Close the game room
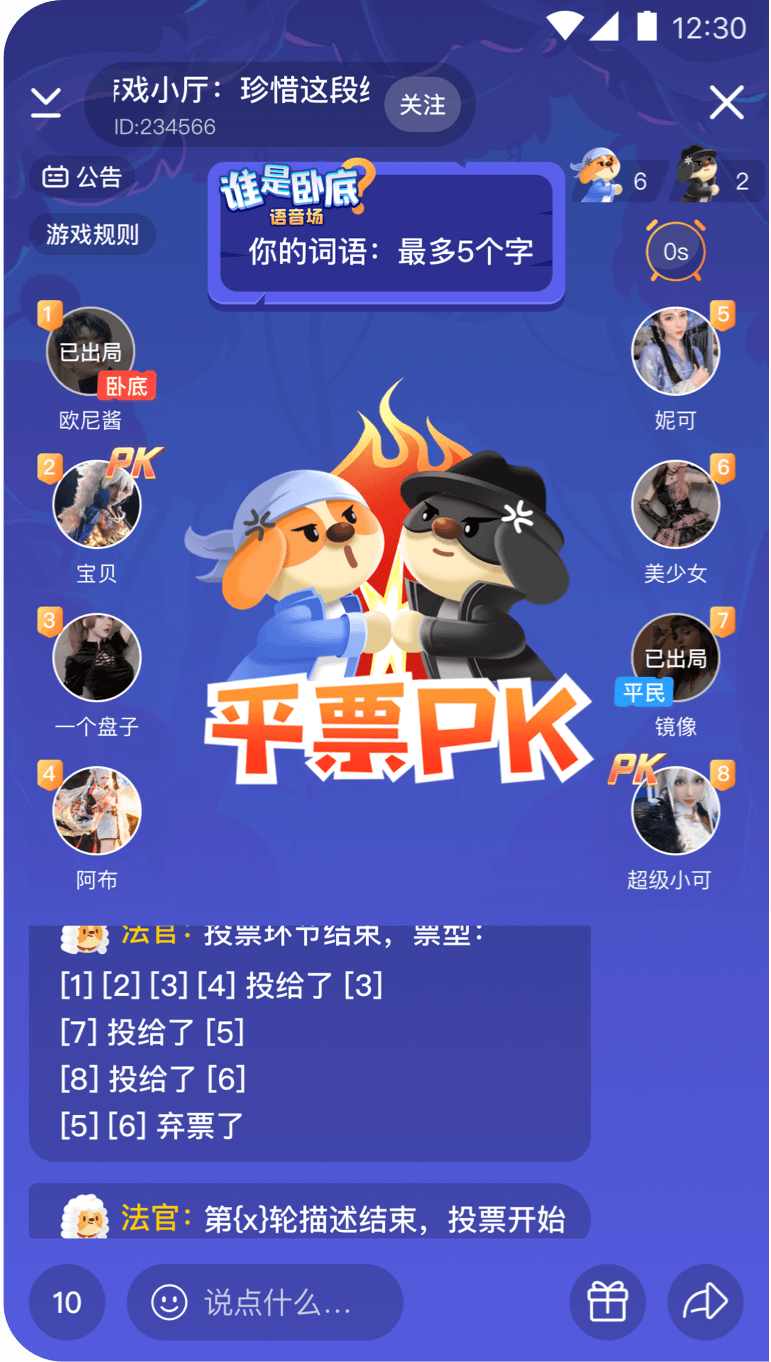 point(727,102)
